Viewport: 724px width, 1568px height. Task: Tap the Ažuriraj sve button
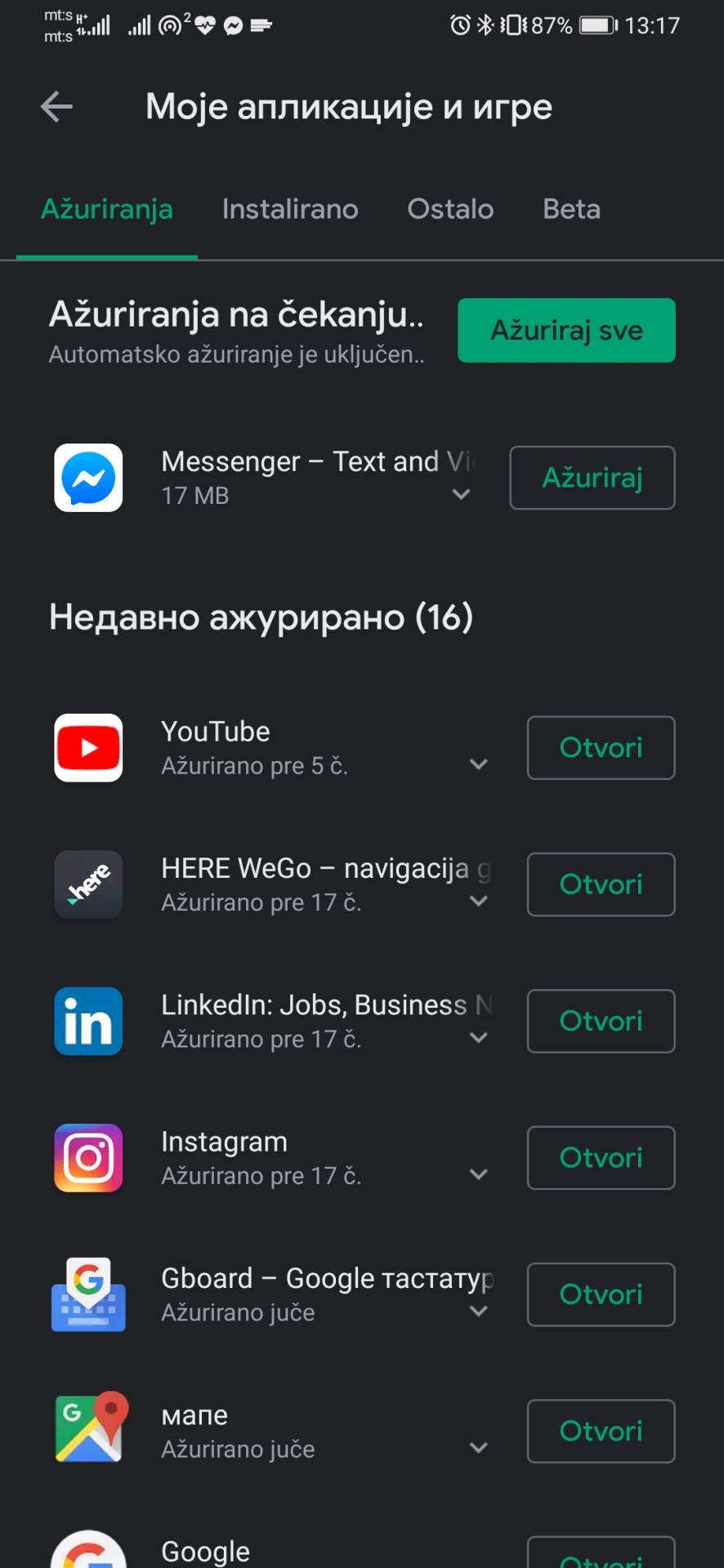click(566, 330)
